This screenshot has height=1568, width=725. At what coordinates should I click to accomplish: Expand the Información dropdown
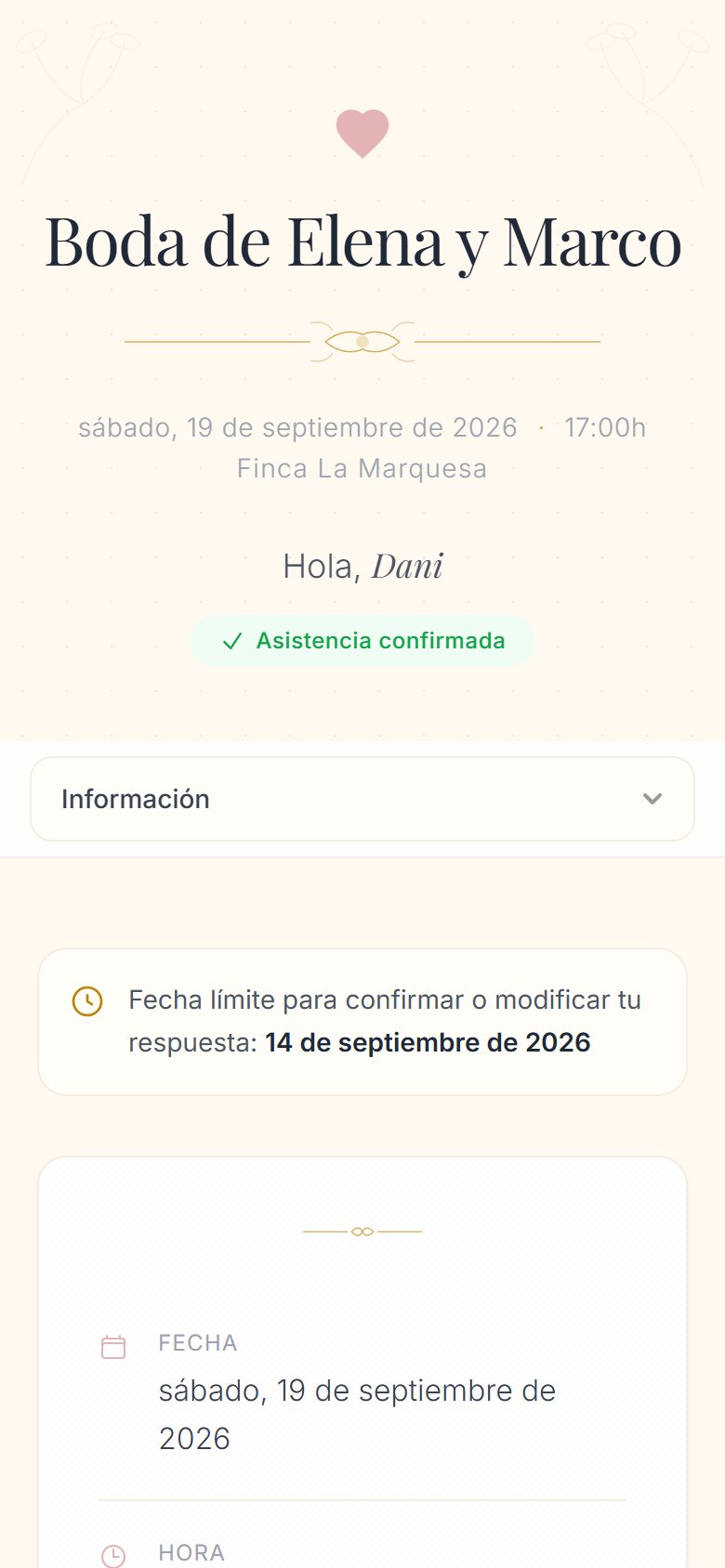click(362, 799)
